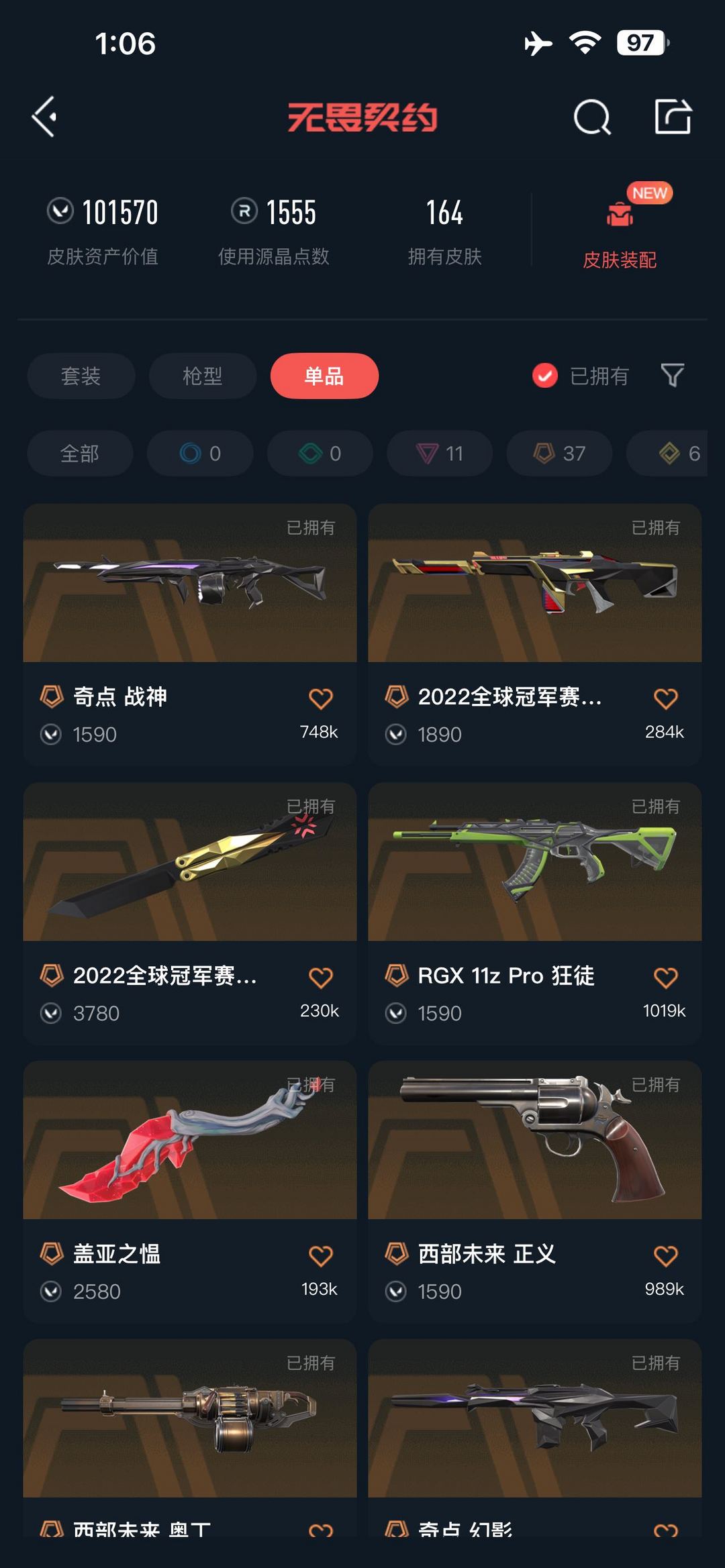The image size is (725, 1568).
Task: Open the search icon in the header
Action: [592, 117]
